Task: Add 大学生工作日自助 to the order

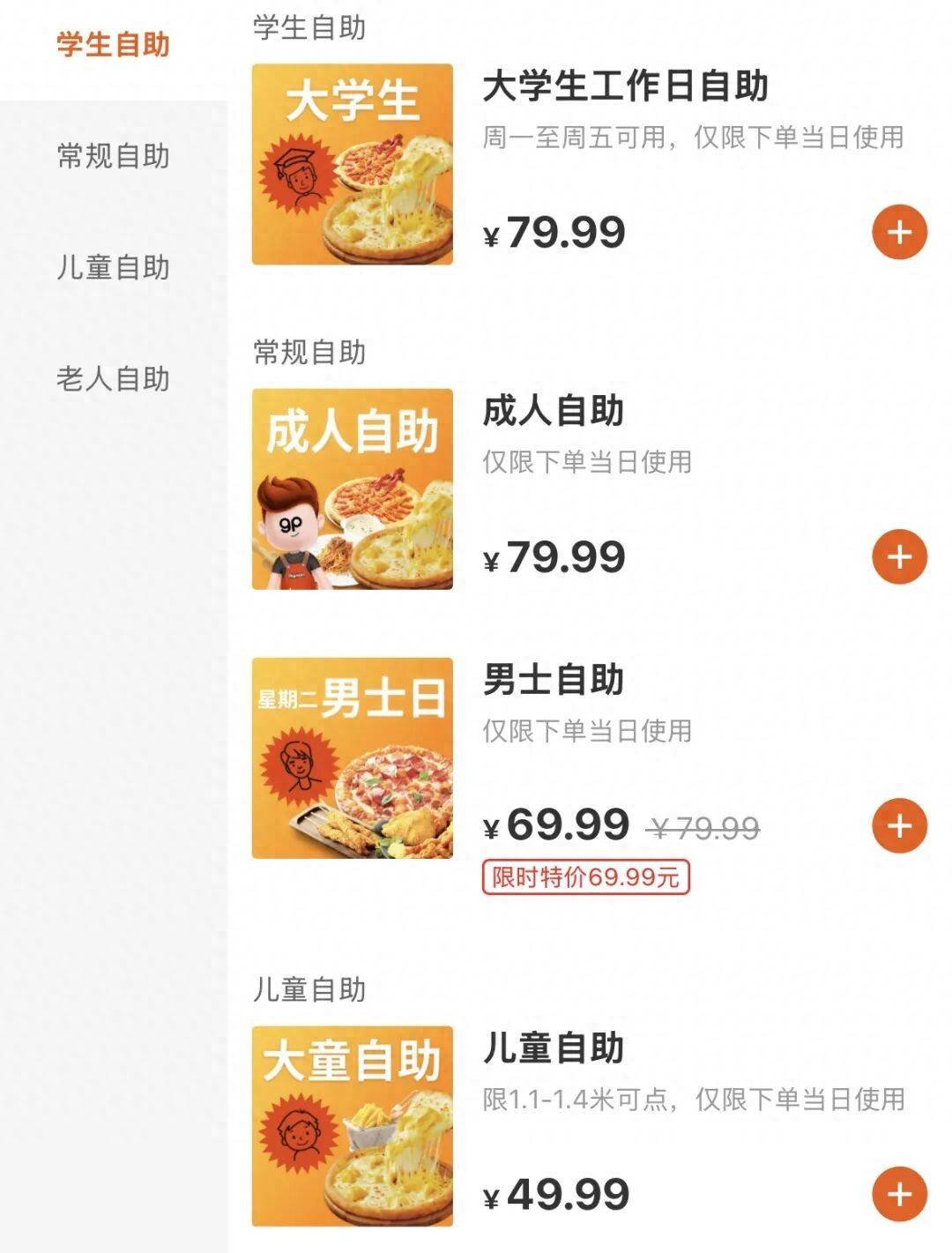Action: point(899,233)
